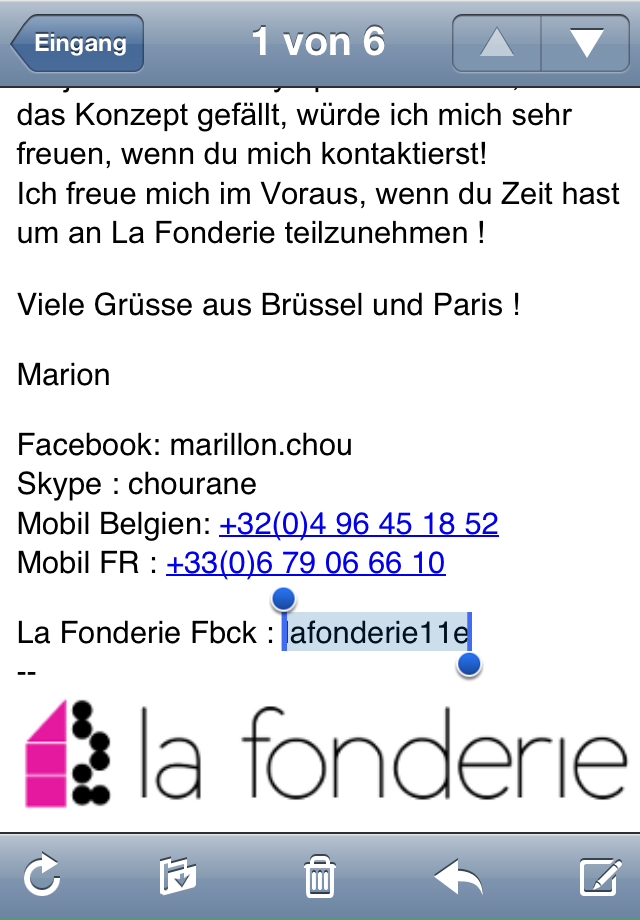Show the previous message with up arrow
Image resolution: width=640 pixels, height=920 pixels.
point(497,43)
